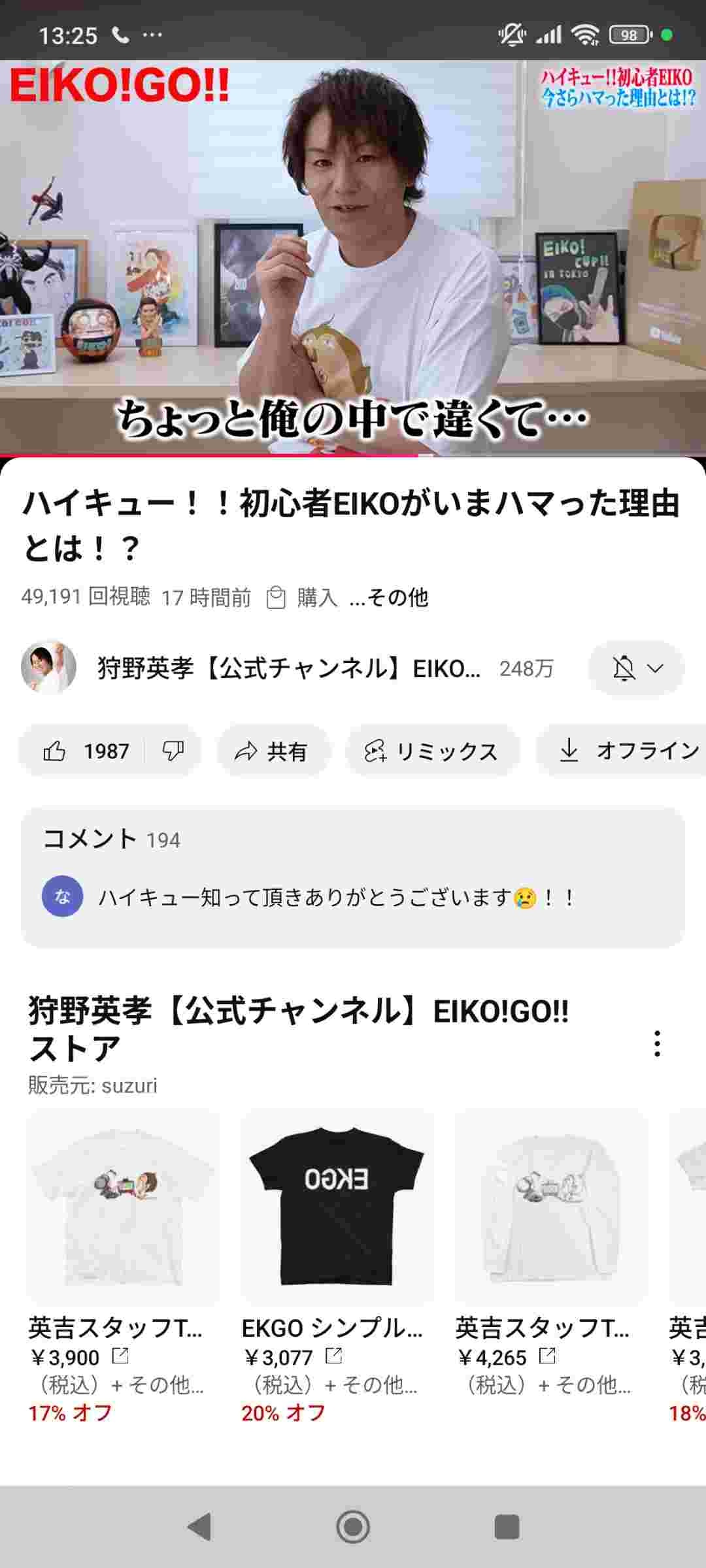
Task: View the ¥4,265 long sleeve shirt product
Action: tap(550, 1205)
